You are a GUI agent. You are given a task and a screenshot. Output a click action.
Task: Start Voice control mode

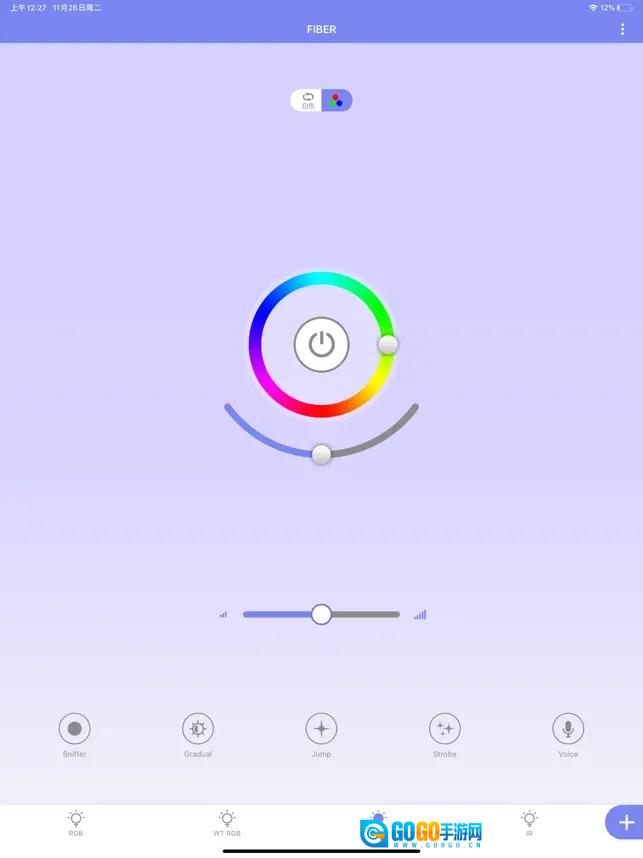click(x=568, y=729)
